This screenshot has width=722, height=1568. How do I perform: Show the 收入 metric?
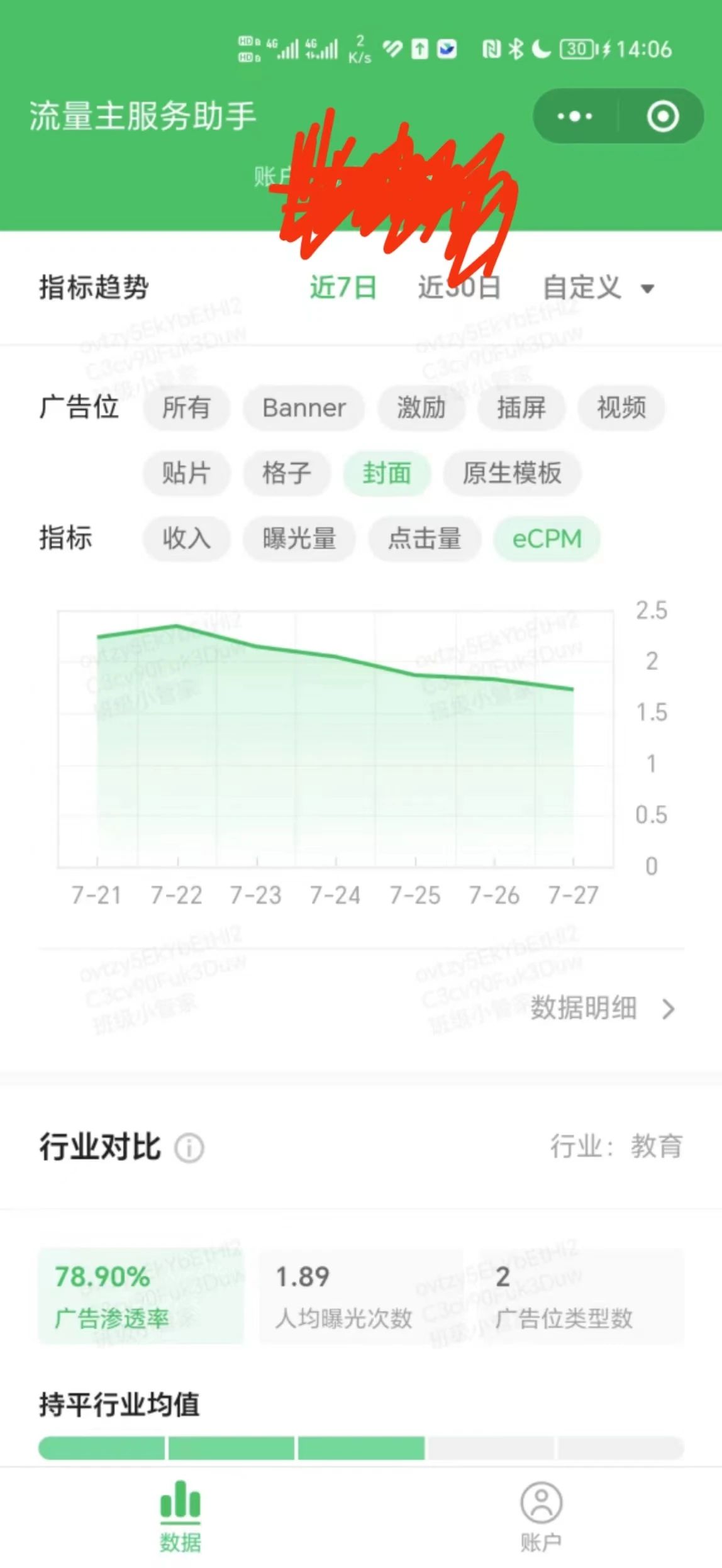tap(186, 538)
